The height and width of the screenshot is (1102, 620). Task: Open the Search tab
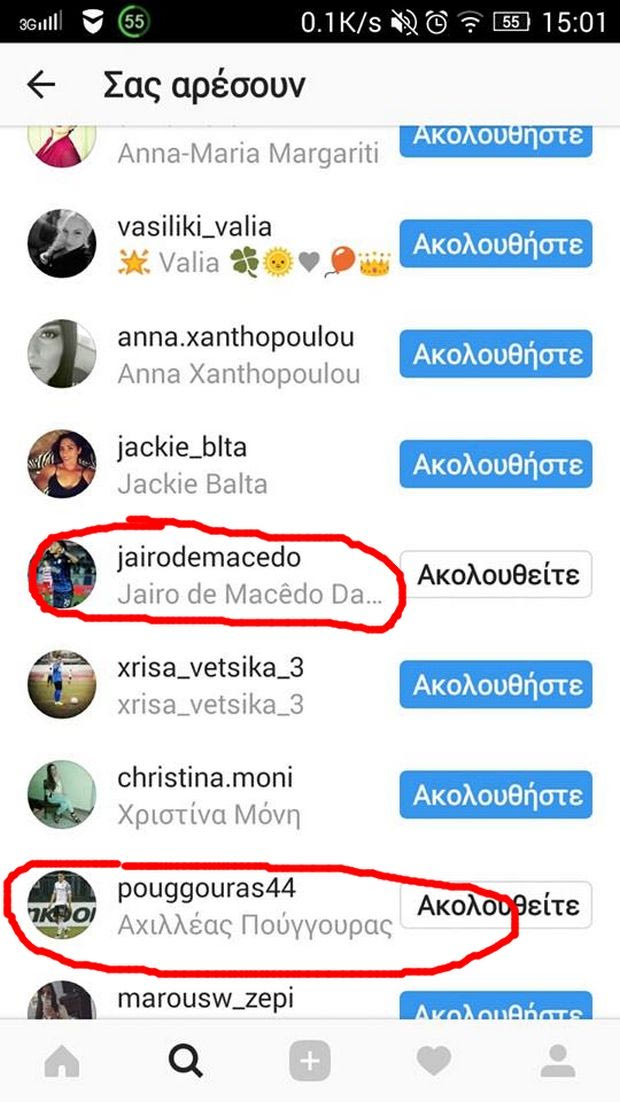tap(185, 1062)
